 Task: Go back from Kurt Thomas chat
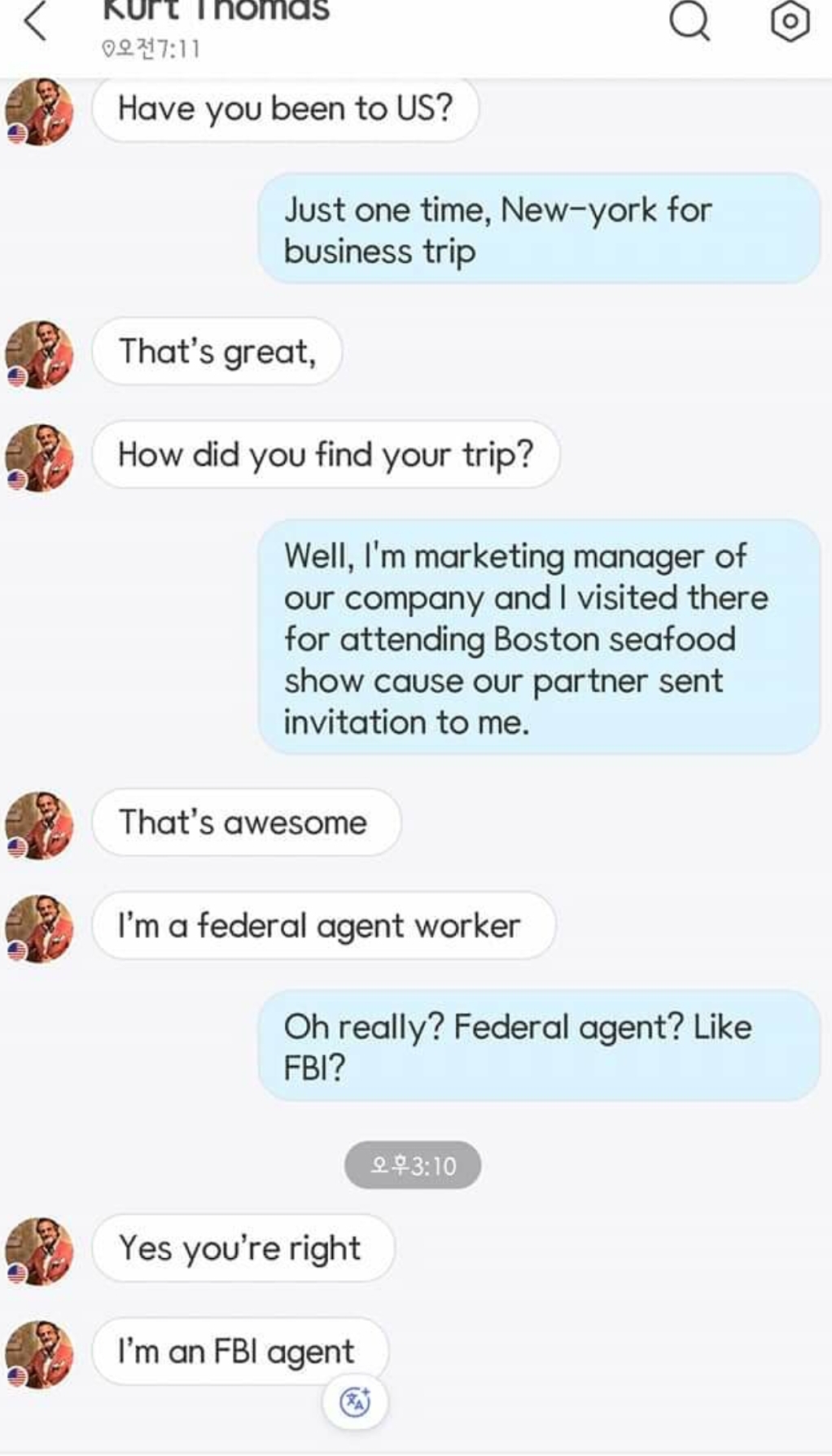pos(34,22)
